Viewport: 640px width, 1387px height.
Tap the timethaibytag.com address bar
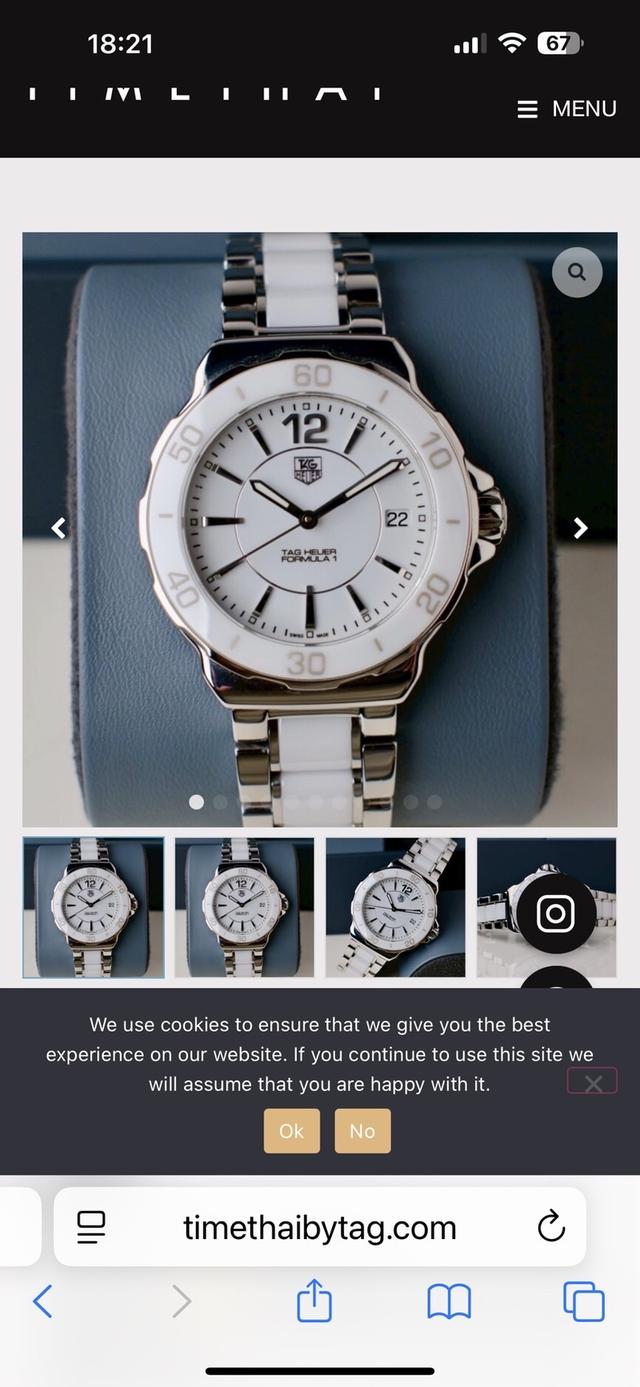click(319, 1227)
